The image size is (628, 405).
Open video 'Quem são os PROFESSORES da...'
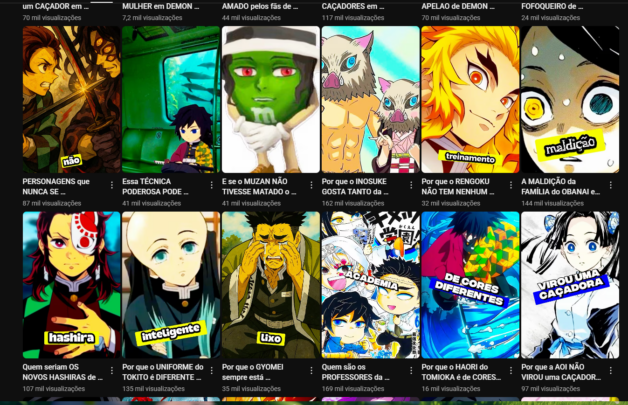click(370, 285)
